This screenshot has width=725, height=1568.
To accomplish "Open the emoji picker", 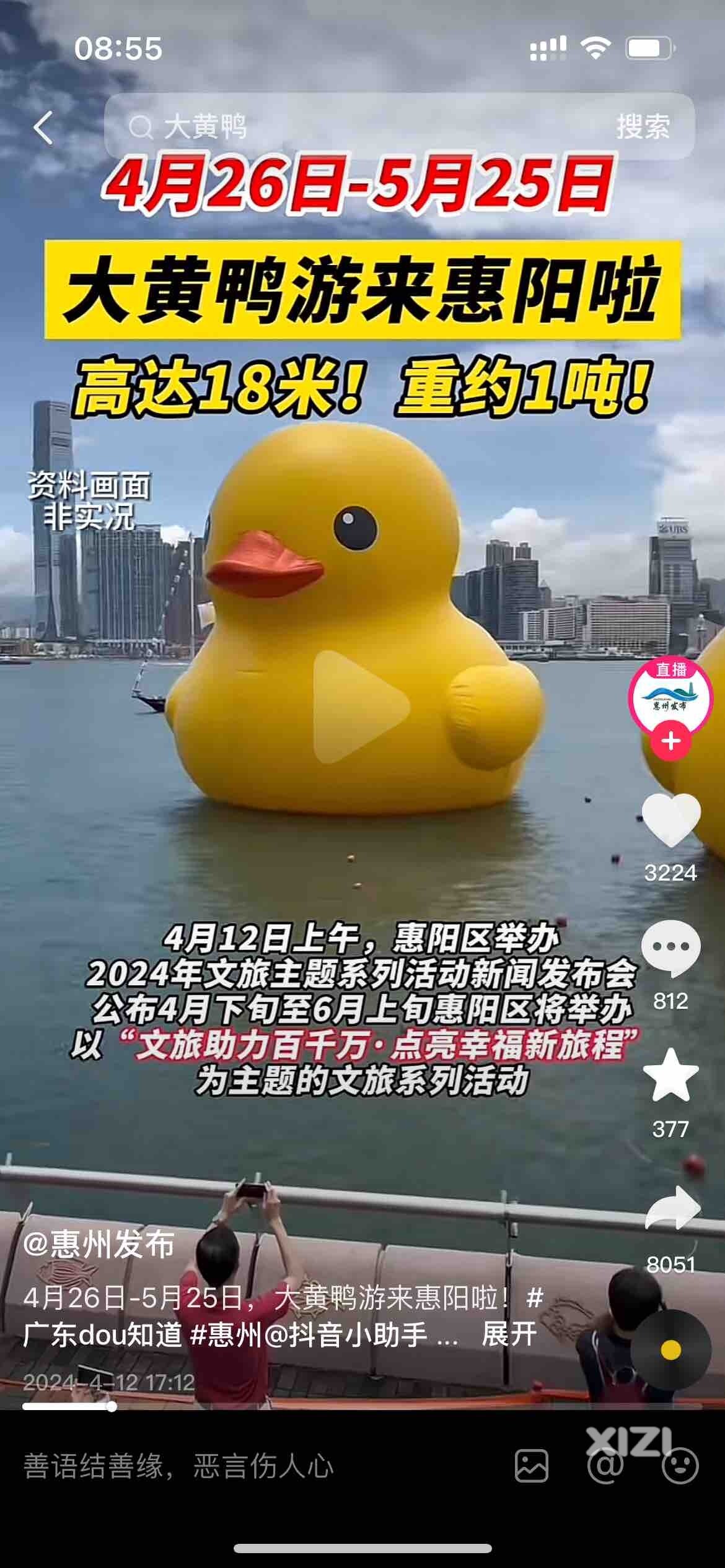I will coord(680,1466).
